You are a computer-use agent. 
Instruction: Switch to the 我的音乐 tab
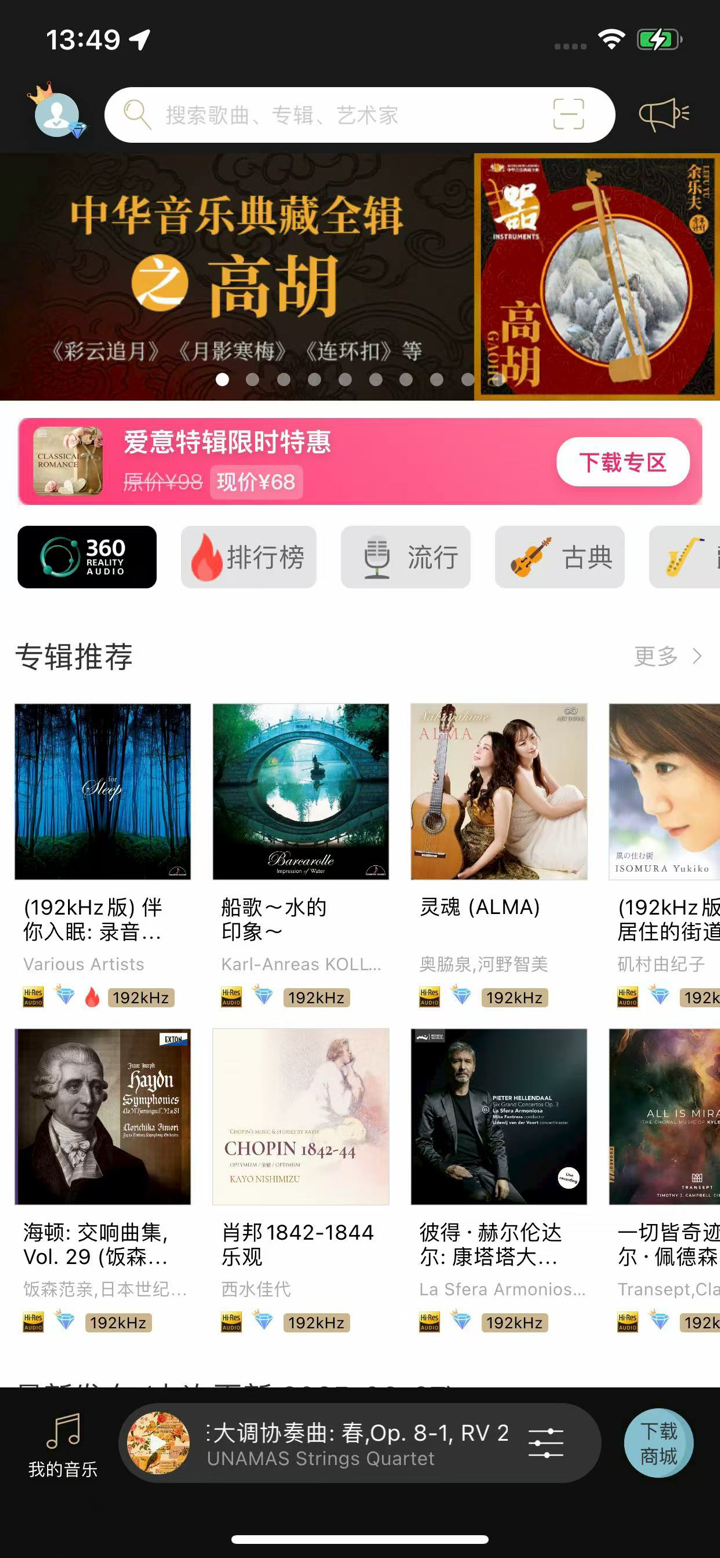click(x=64, y=1447)
